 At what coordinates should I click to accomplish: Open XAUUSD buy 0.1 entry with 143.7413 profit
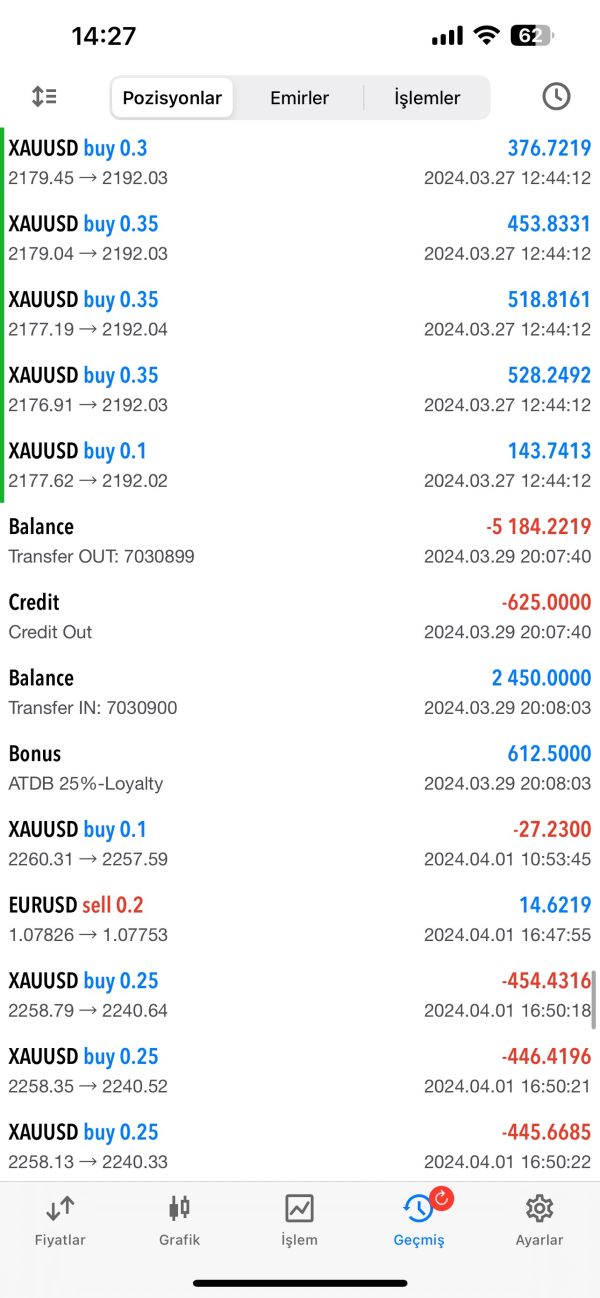[x=300, y=466]
